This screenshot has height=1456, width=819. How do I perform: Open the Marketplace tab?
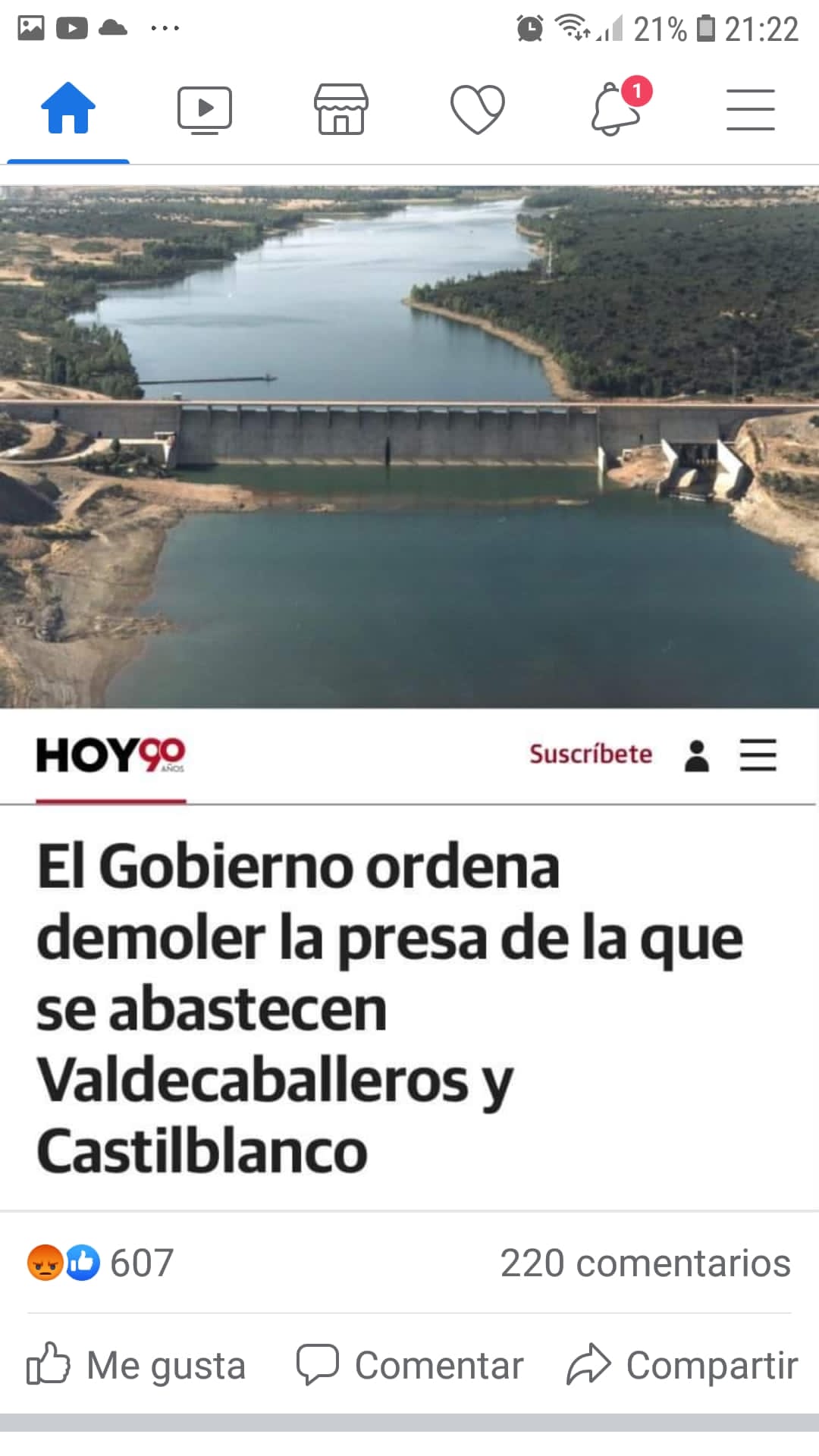pos(341,110)
